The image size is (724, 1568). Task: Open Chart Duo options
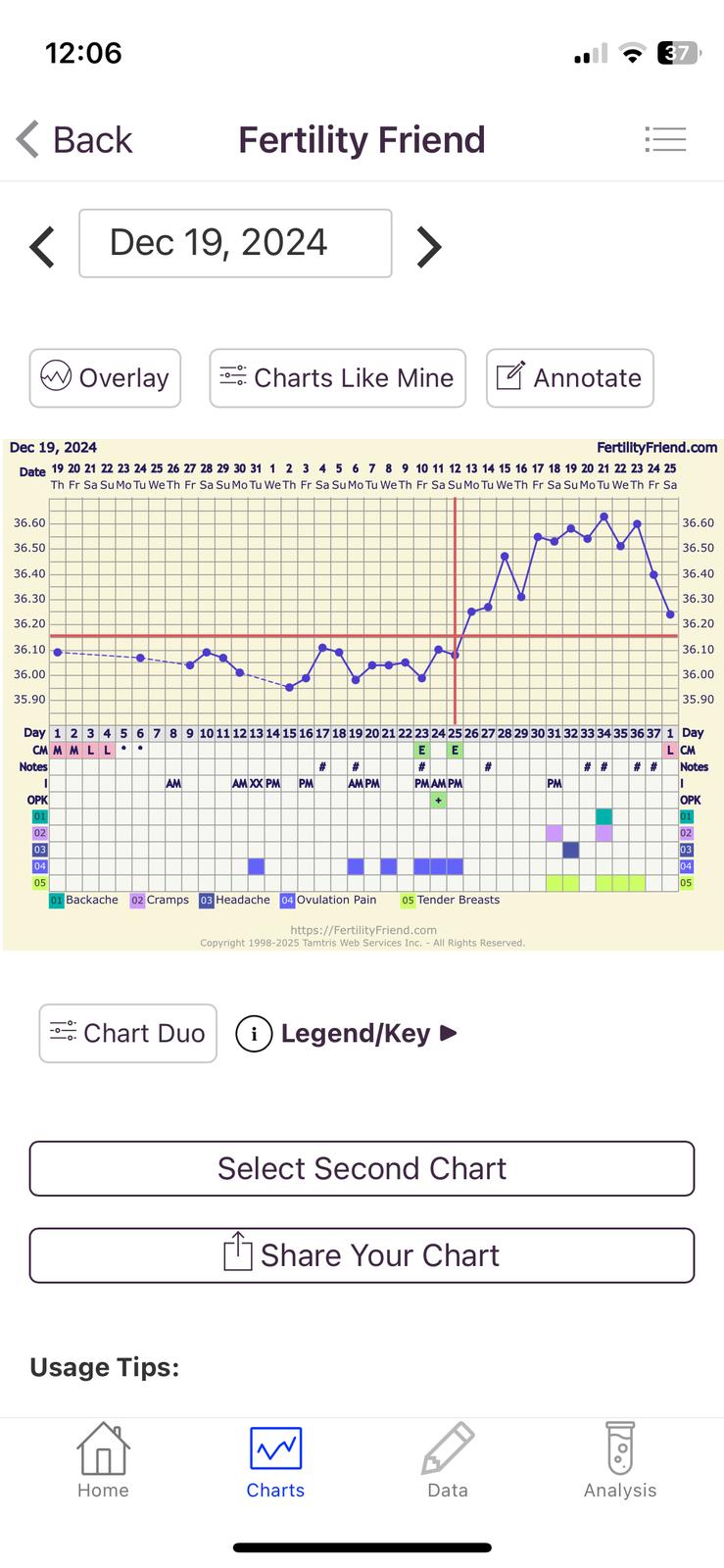pyautogui.click(x=128, y=1033)
